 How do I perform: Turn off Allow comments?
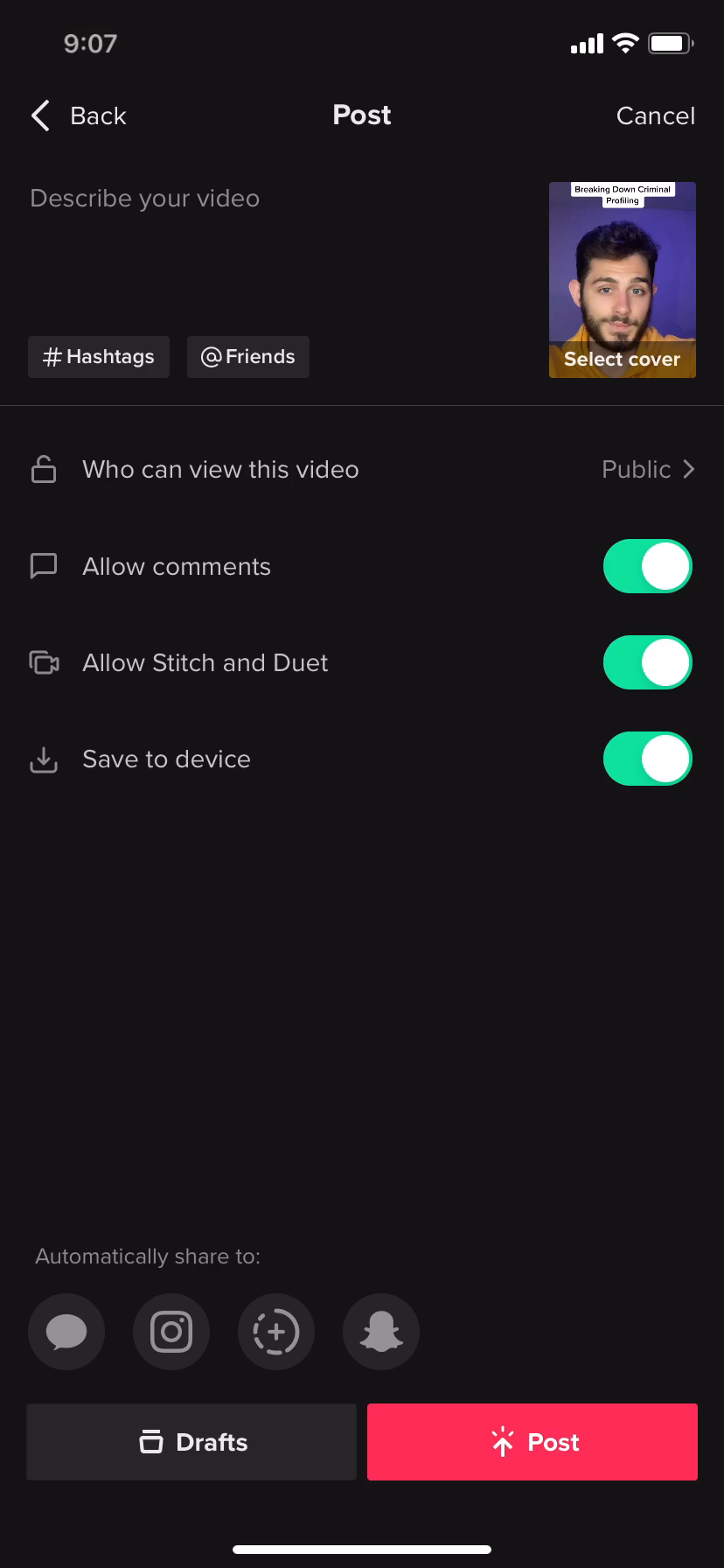(x=648, y=566)
